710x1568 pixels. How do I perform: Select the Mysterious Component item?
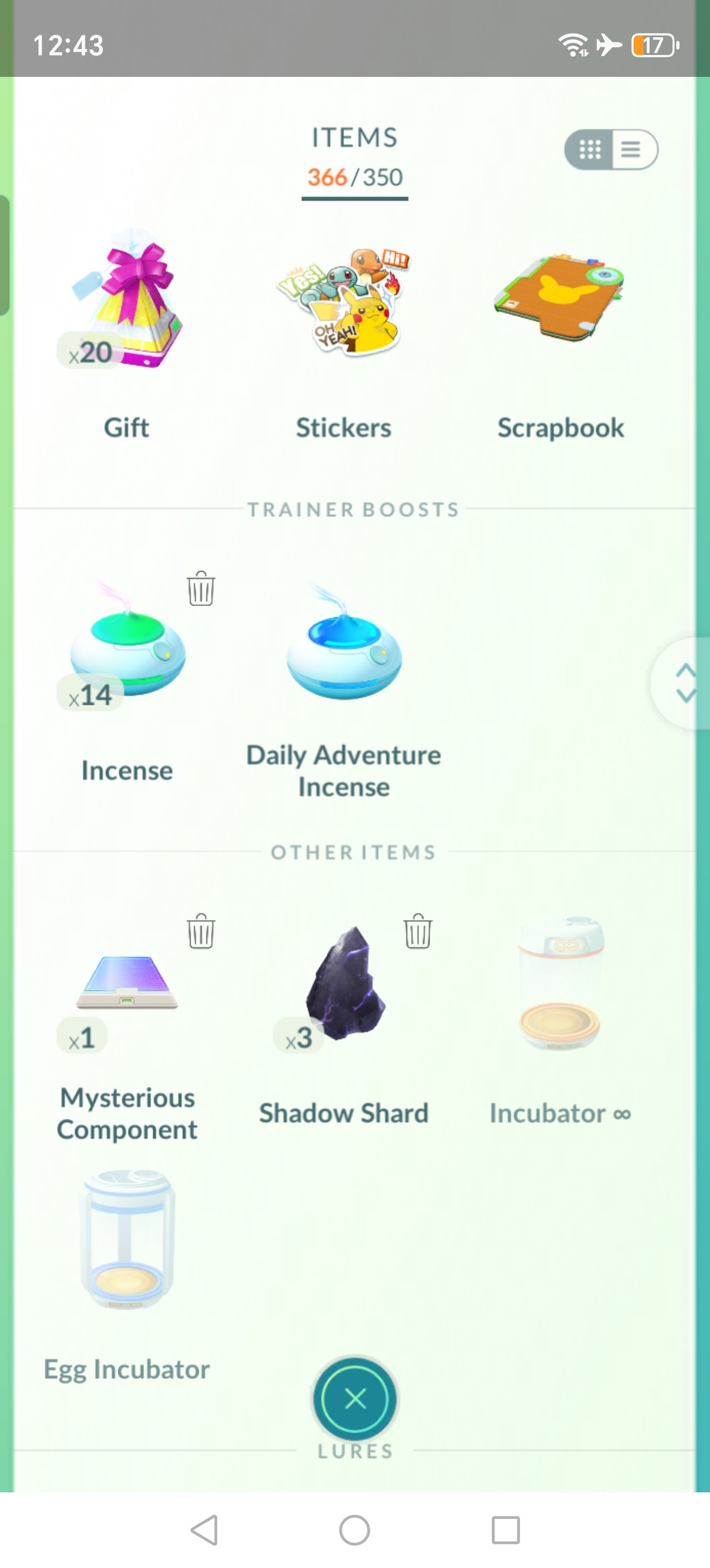(127, 1029)
